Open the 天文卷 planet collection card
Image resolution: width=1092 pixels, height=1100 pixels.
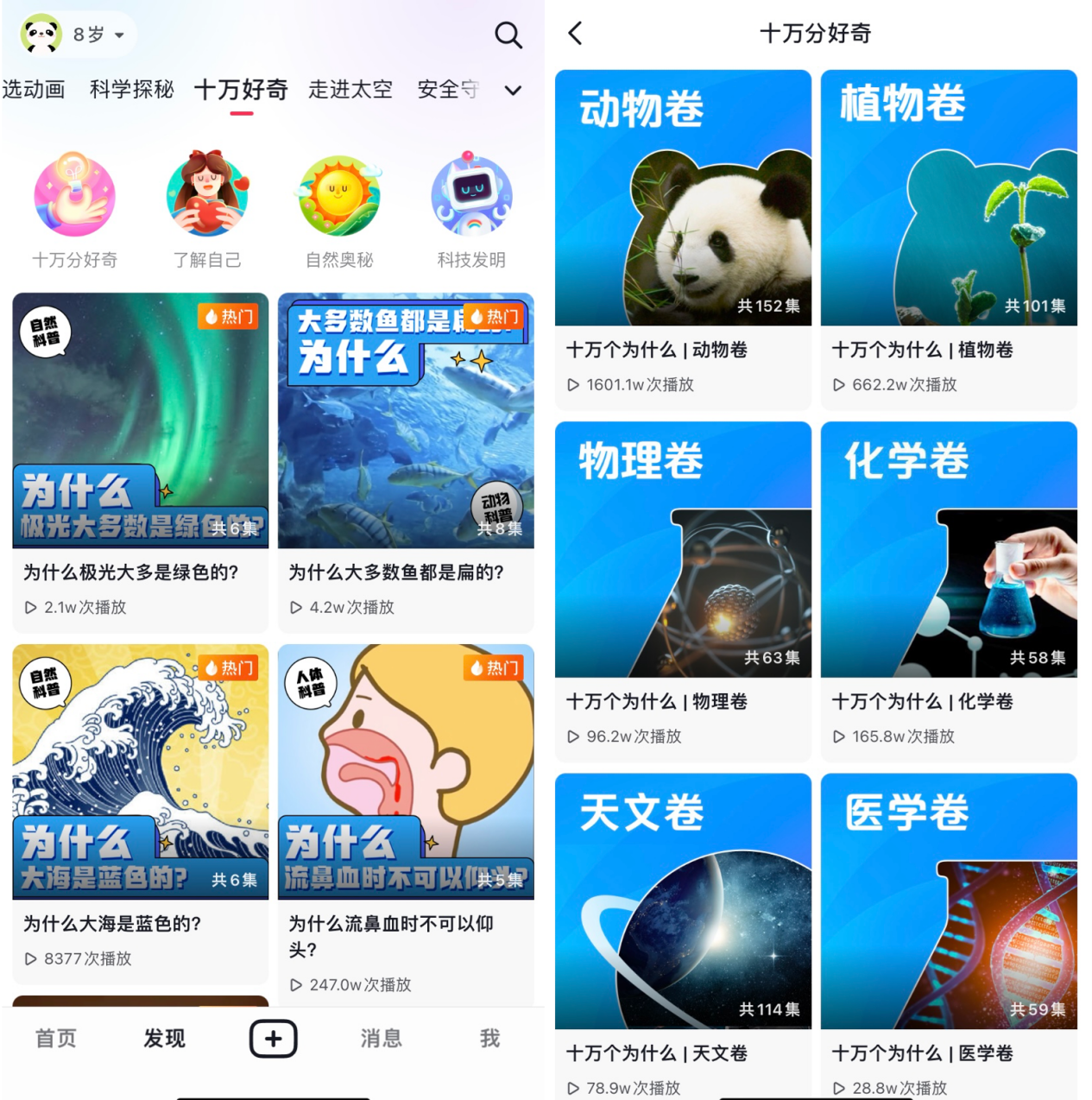coord(683,902)
